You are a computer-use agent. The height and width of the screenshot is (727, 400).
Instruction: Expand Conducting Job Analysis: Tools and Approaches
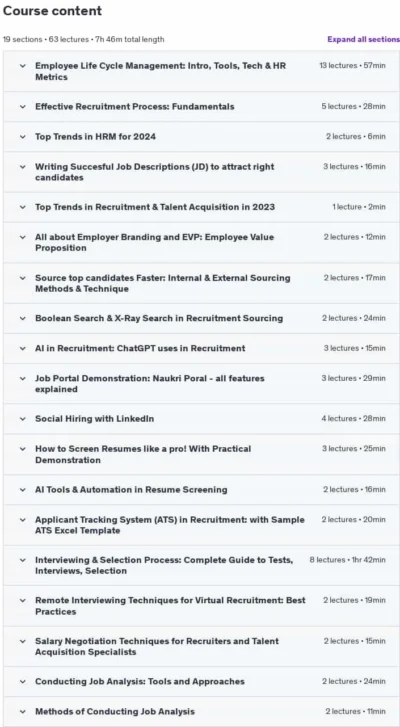[x=201, y=682]
